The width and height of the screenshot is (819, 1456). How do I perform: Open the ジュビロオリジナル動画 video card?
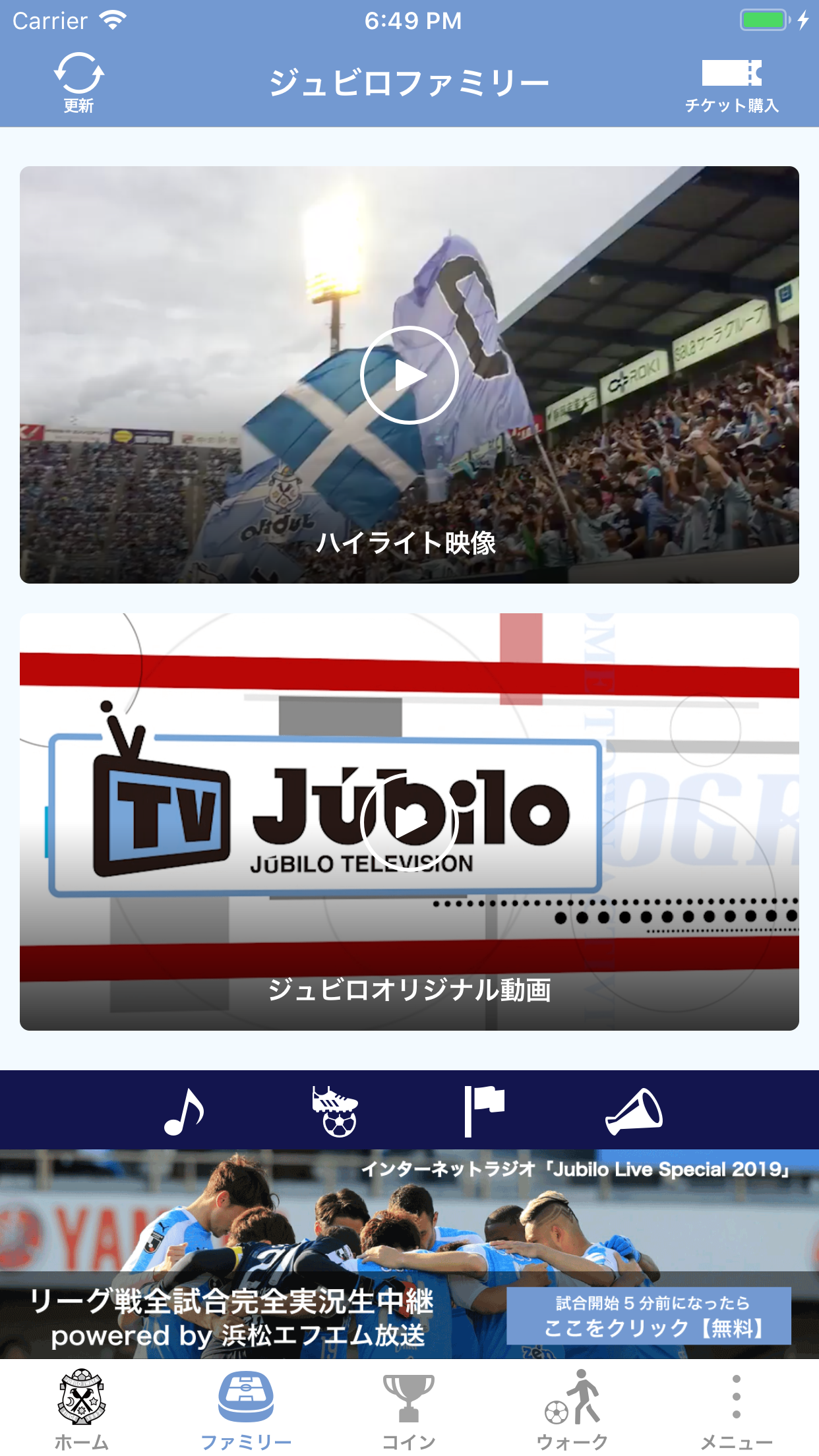[x=409, y=822]
